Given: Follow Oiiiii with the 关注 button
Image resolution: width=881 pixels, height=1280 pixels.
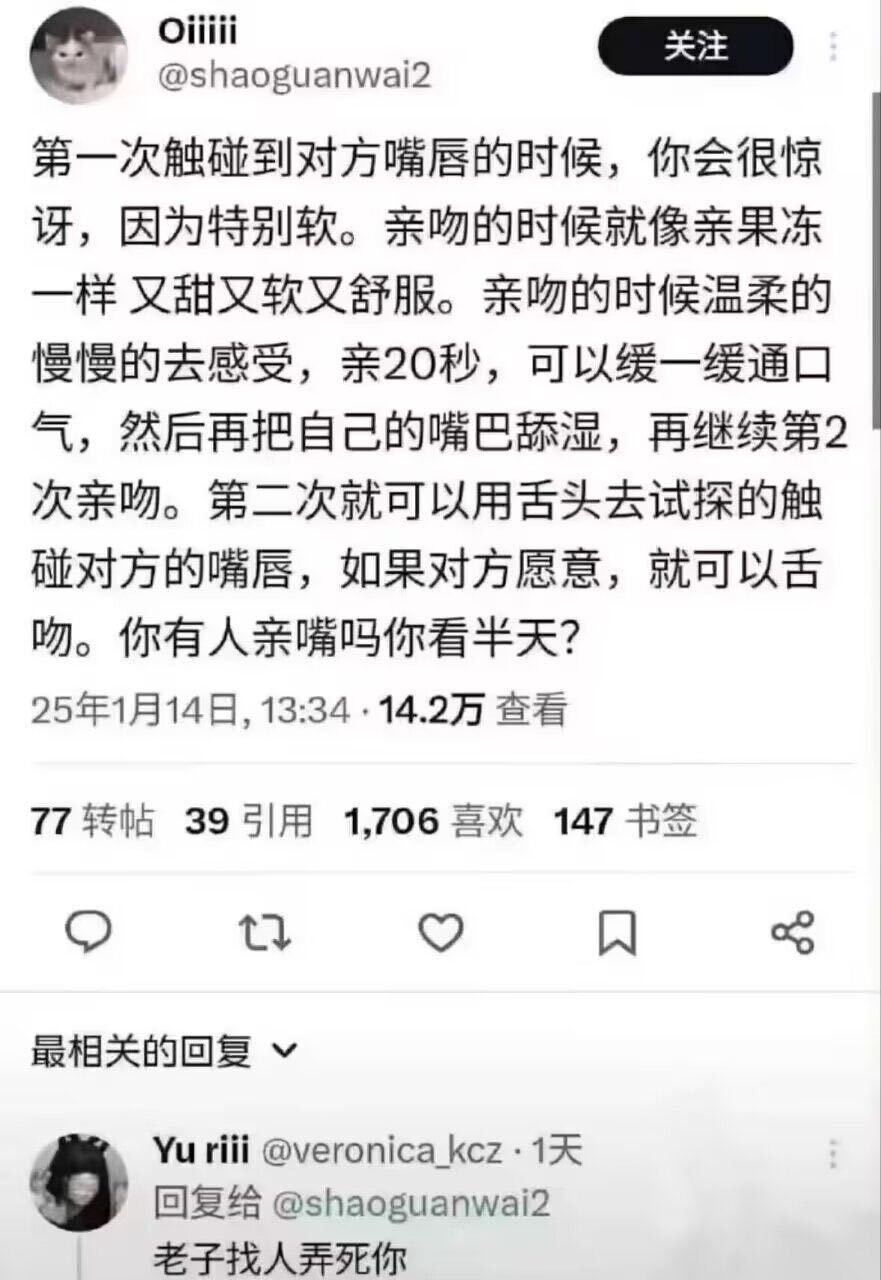Looking at the screenshot, I should click(695, 47).
